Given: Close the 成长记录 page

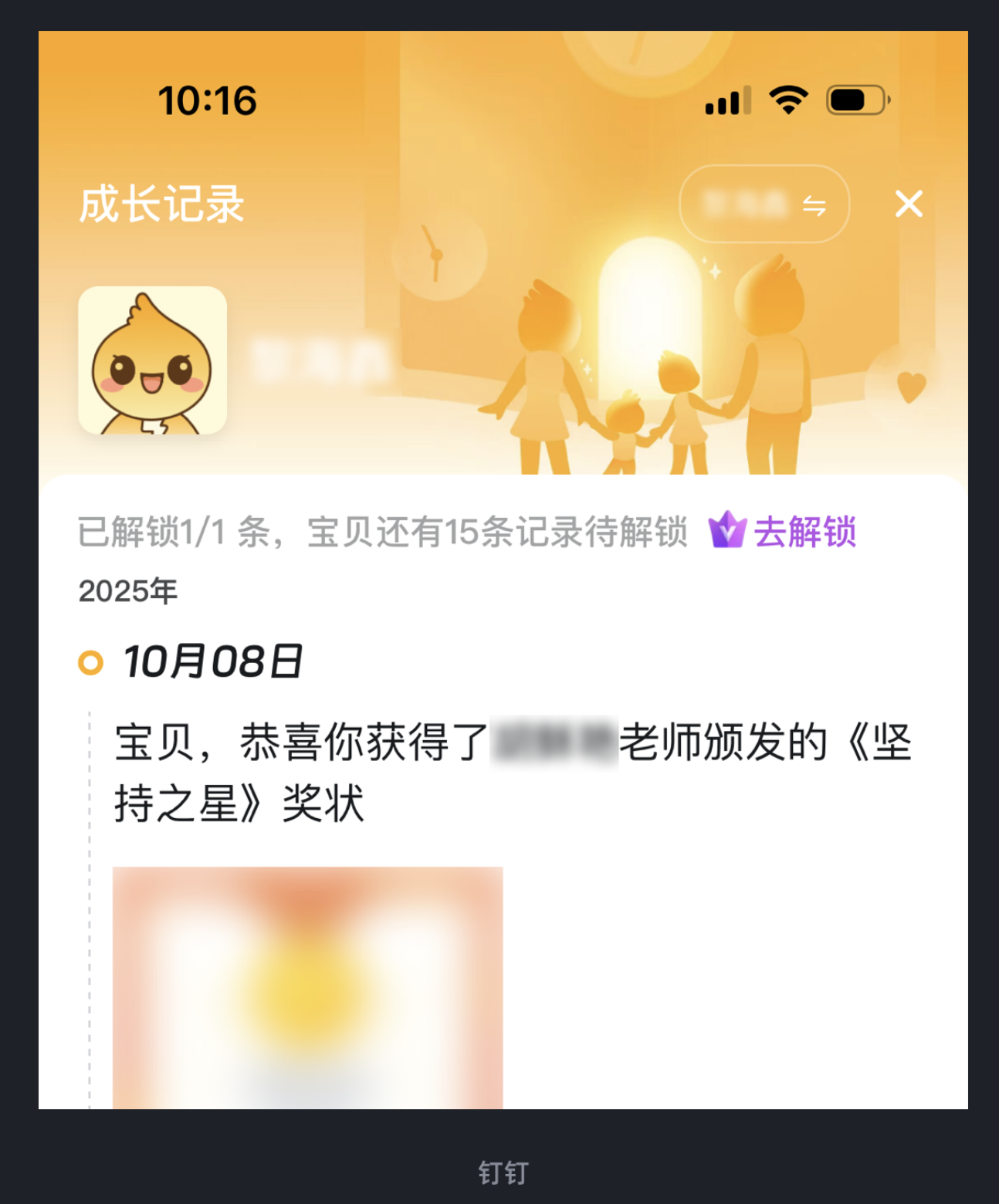Looking at the screenshot, I should pos(909,205).
